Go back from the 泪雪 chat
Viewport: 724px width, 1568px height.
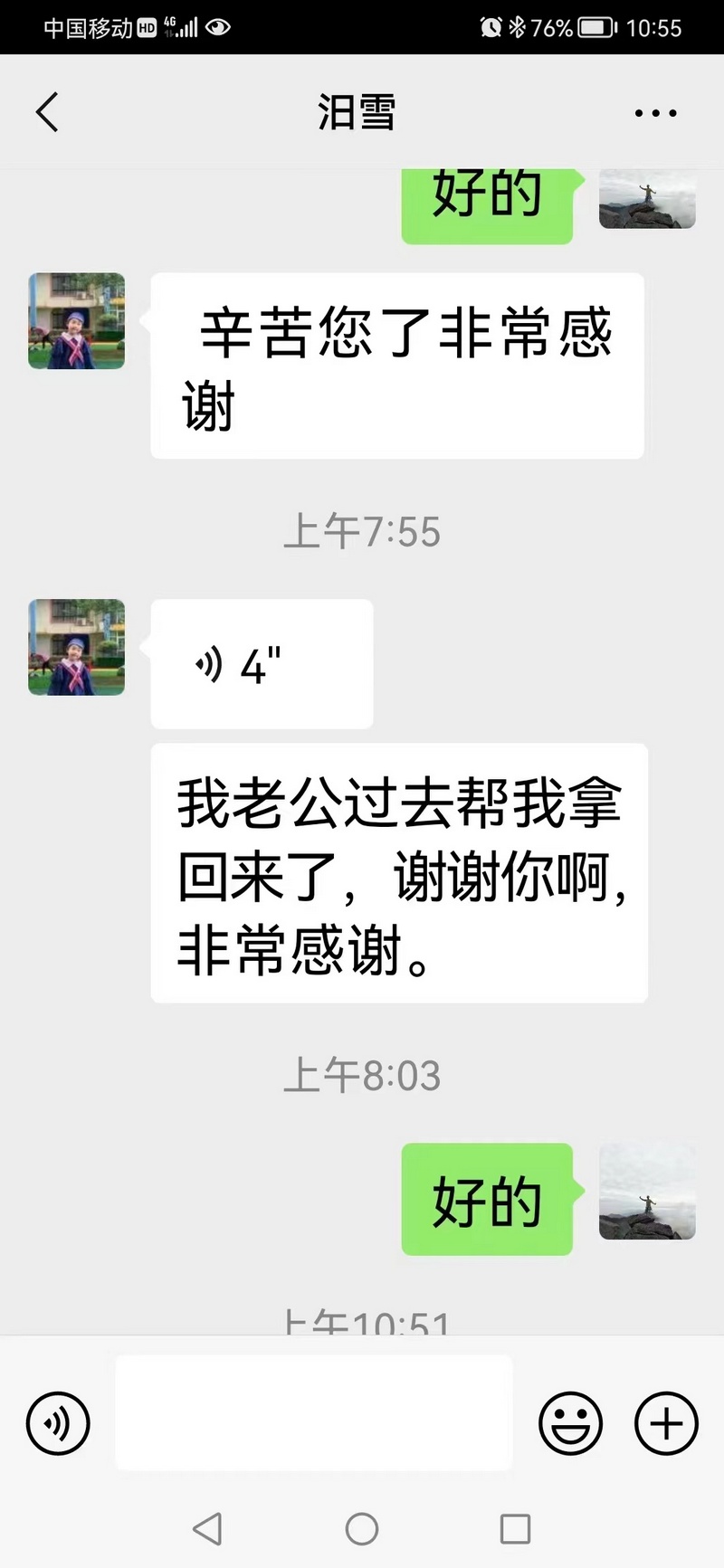coord(47,112)
